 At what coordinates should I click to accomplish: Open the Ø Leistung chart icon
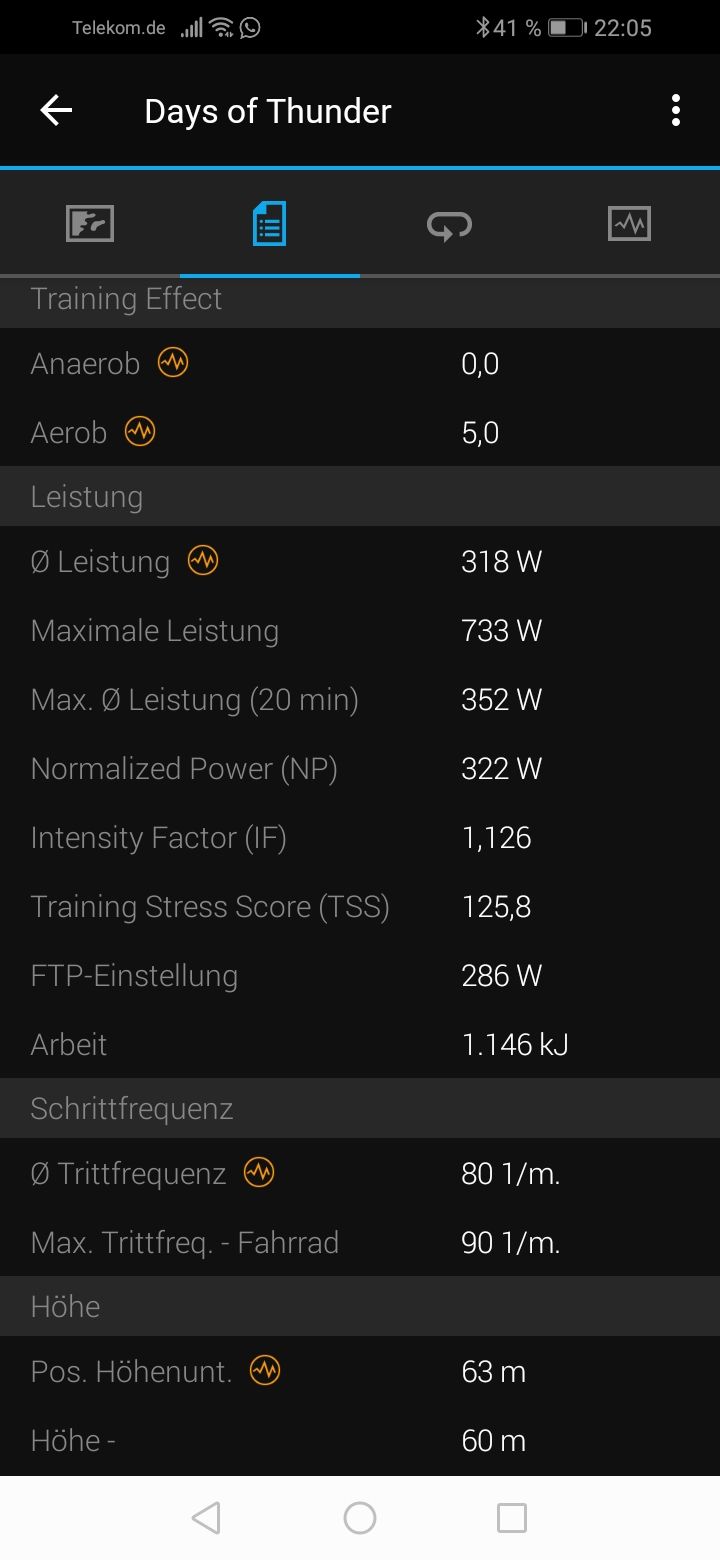[x=203, y=561]
